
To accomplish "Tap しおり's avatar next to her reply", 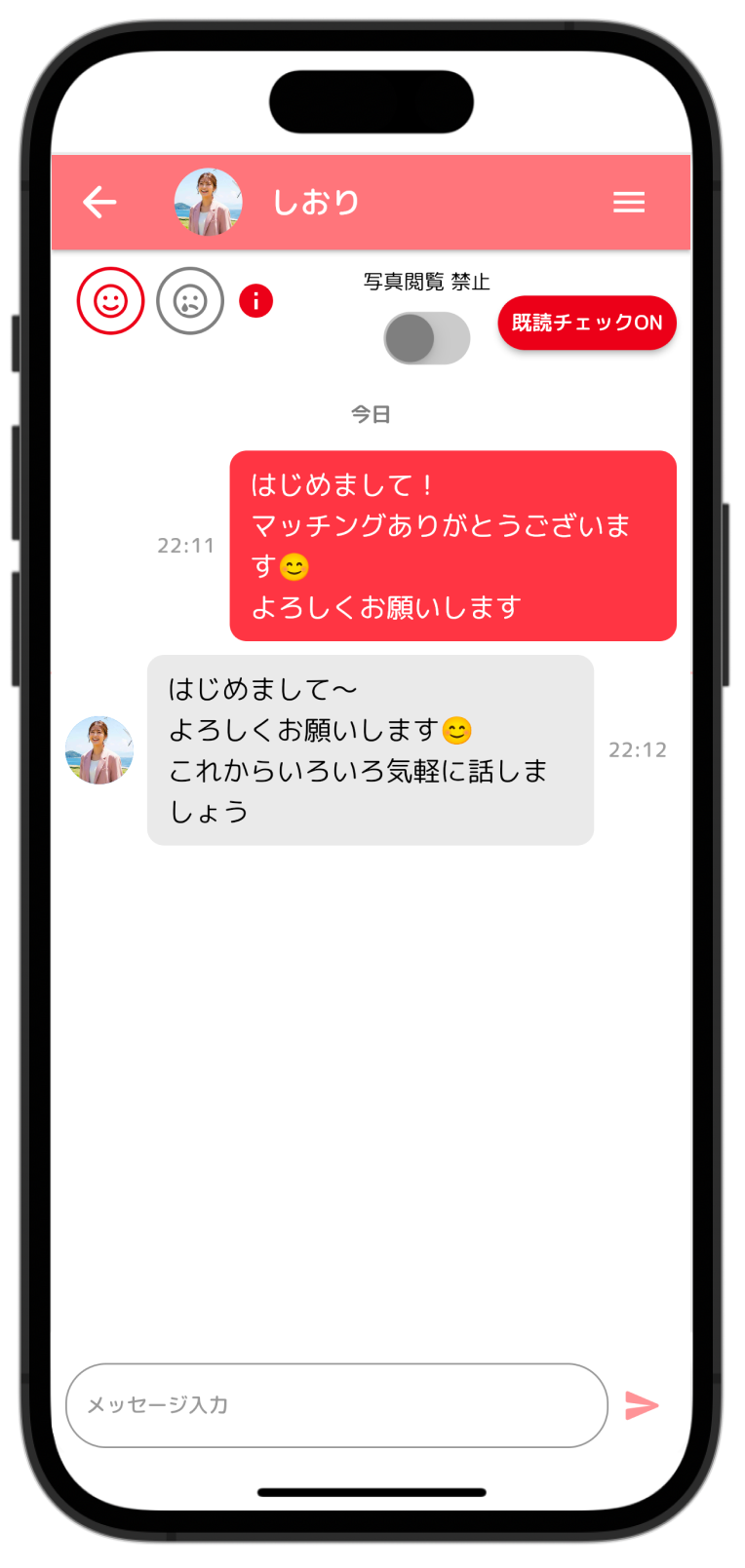I will 98,750.
